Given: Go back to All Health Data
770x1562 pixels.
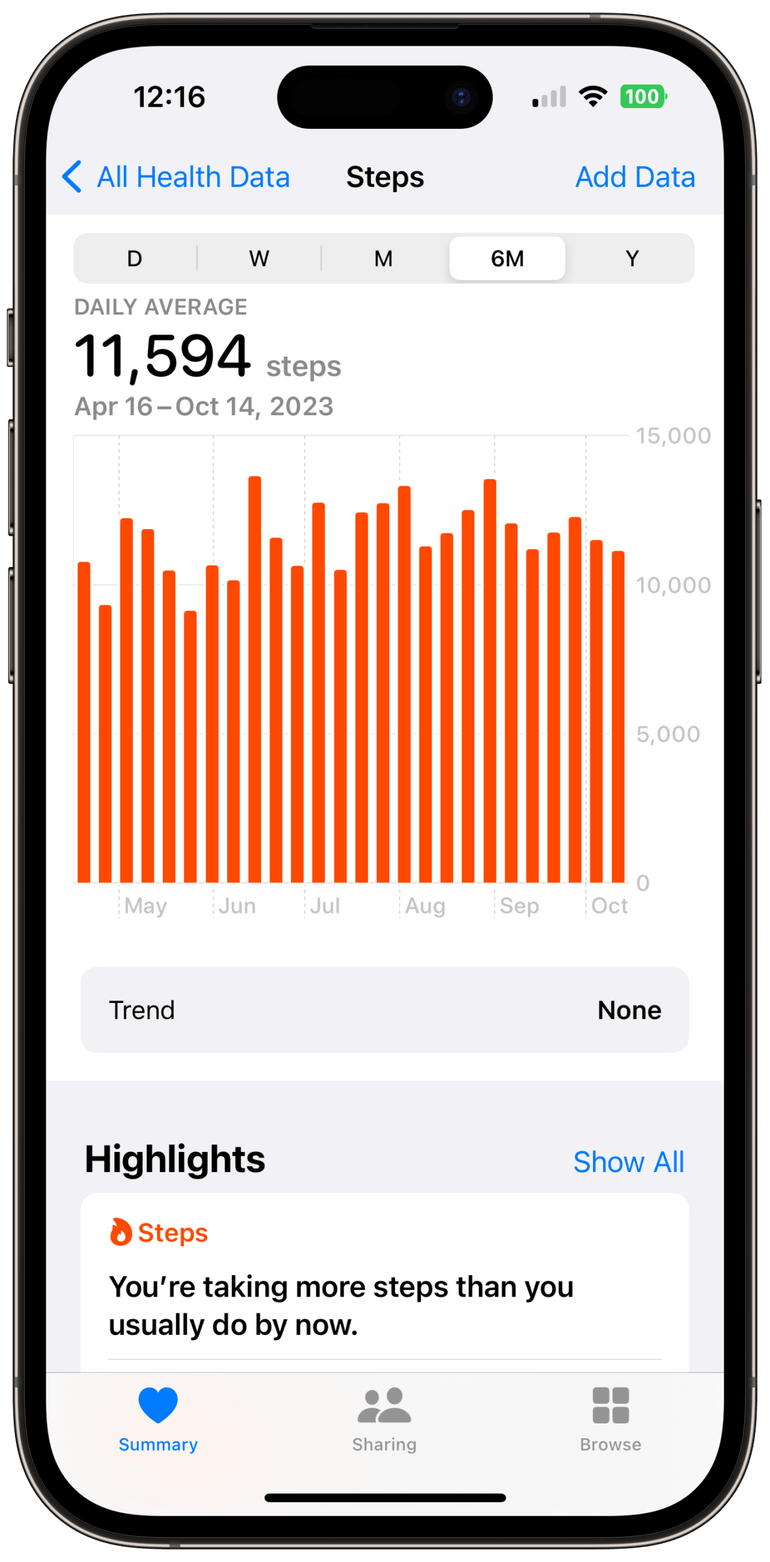Looking at the screenshot, I should pyautogui.click(x=176, y=177).
